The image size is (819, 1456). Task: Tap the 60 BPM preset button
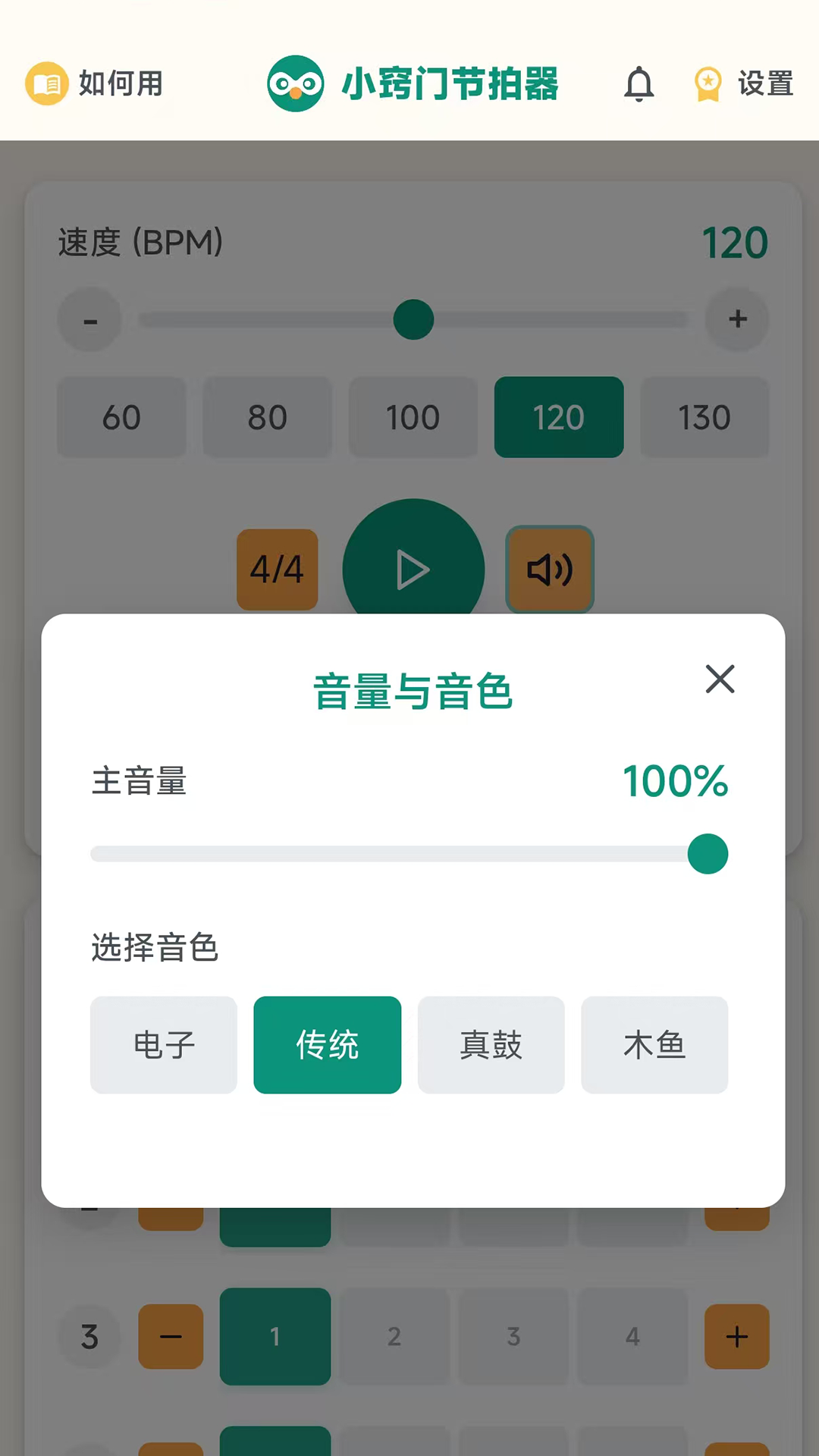(121, 417)
